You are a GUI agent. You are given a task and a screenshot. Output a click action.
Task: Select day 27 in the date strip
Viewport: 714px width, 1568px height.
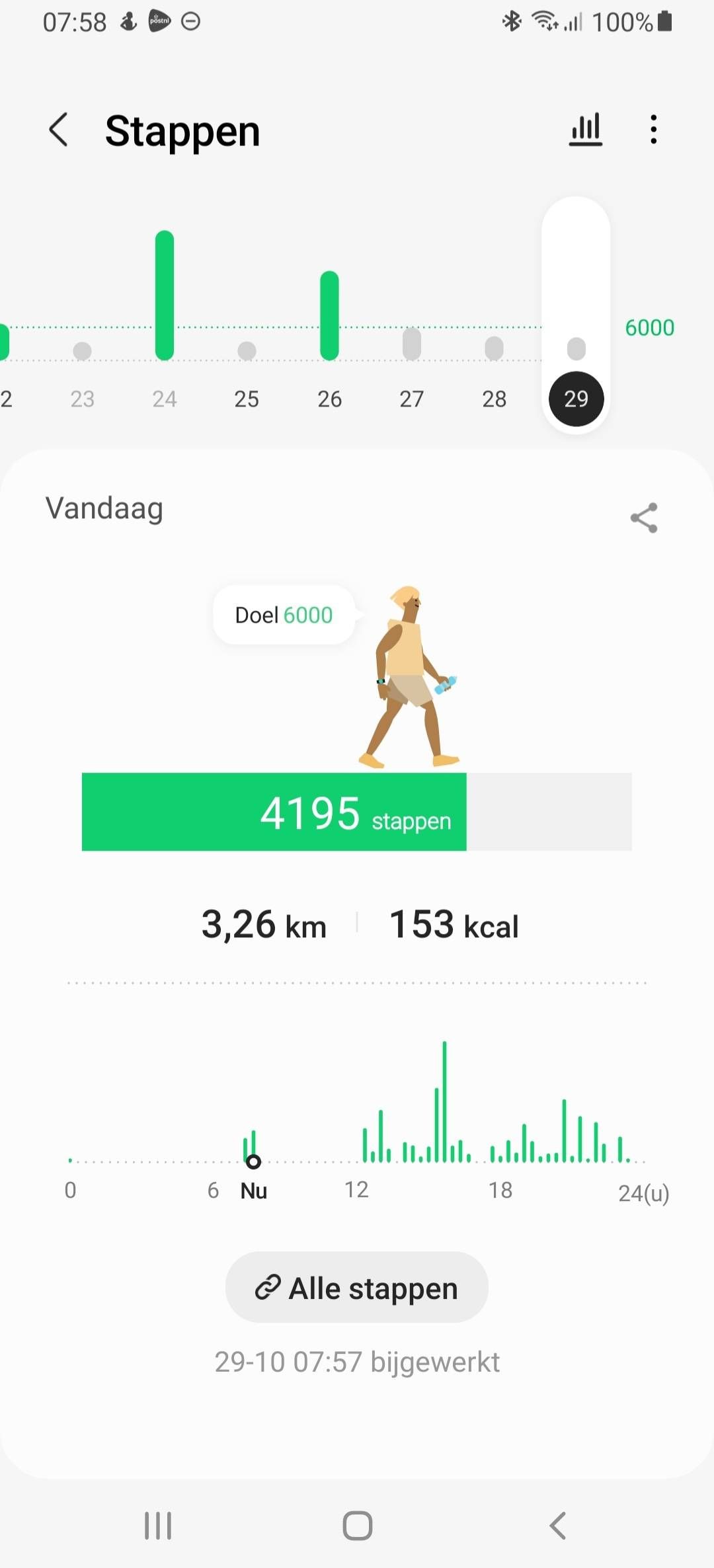411,399
